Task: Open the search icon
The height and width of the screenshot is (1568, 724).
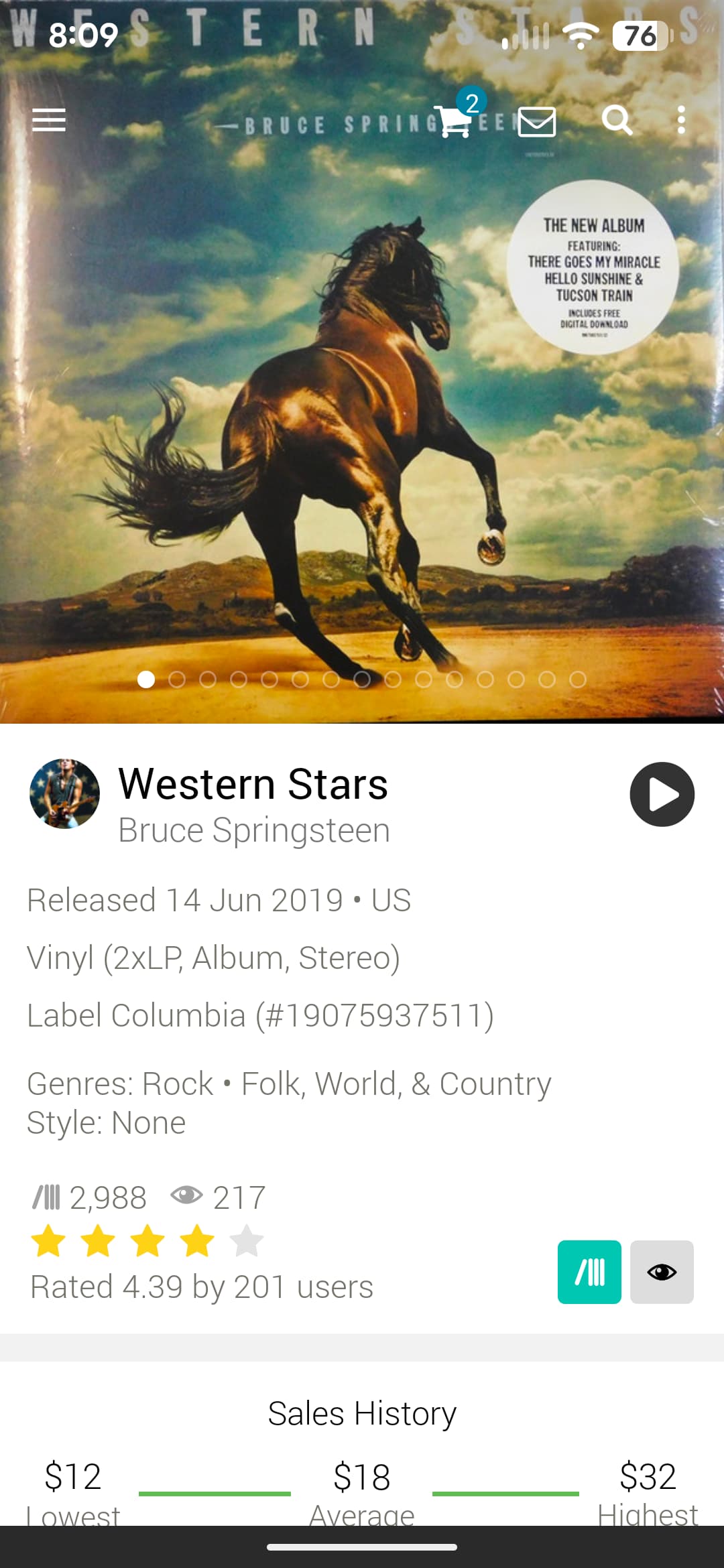Action: pos(617,121)
